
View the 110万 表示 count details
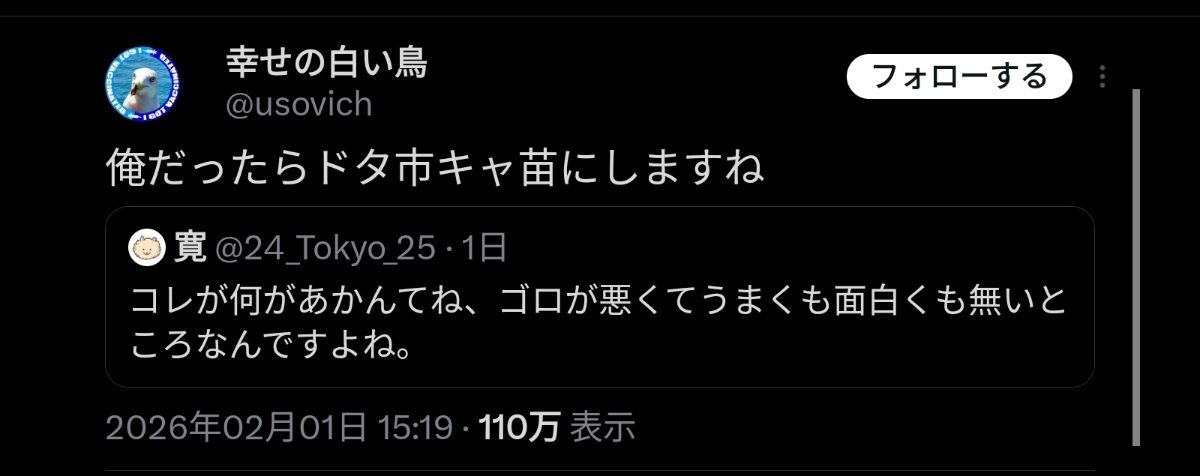coord(557,428)
